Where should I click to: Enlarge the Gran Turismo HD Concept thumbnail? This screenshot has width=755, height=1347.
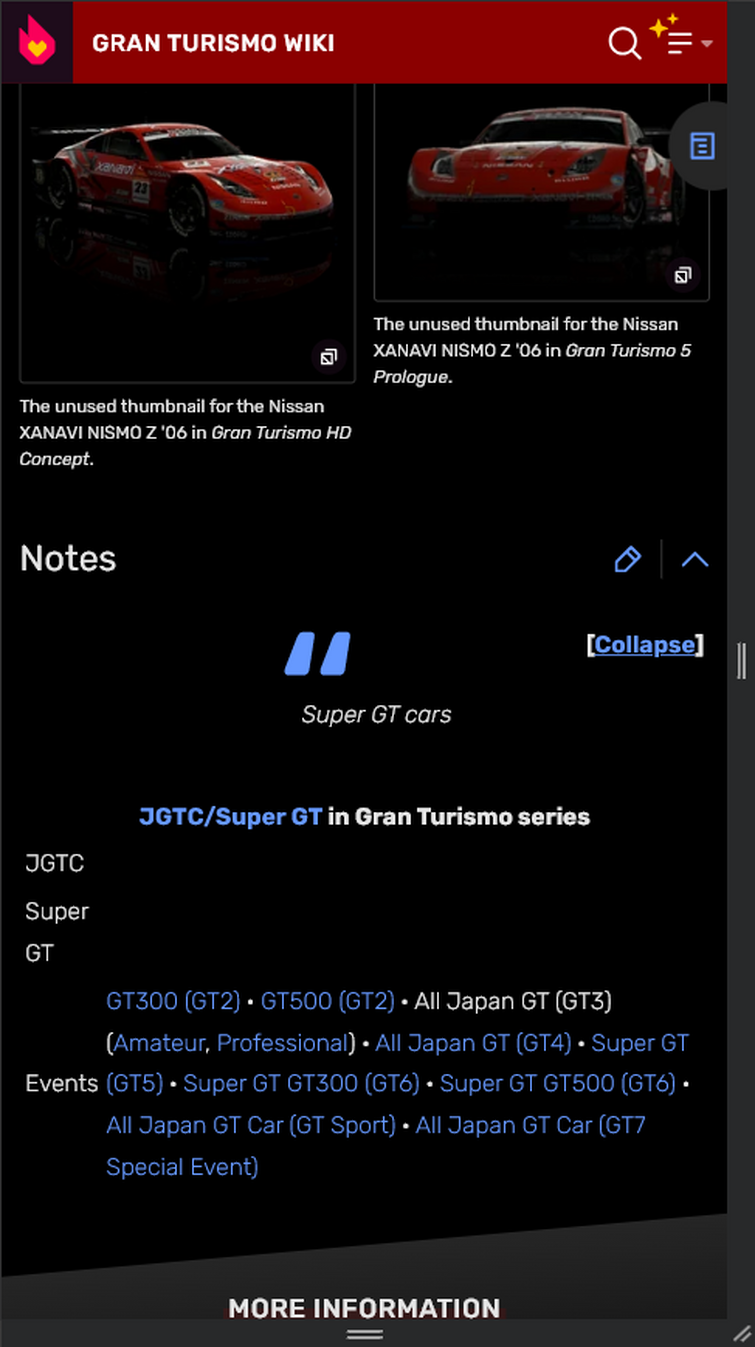click(x=327, y=356)
